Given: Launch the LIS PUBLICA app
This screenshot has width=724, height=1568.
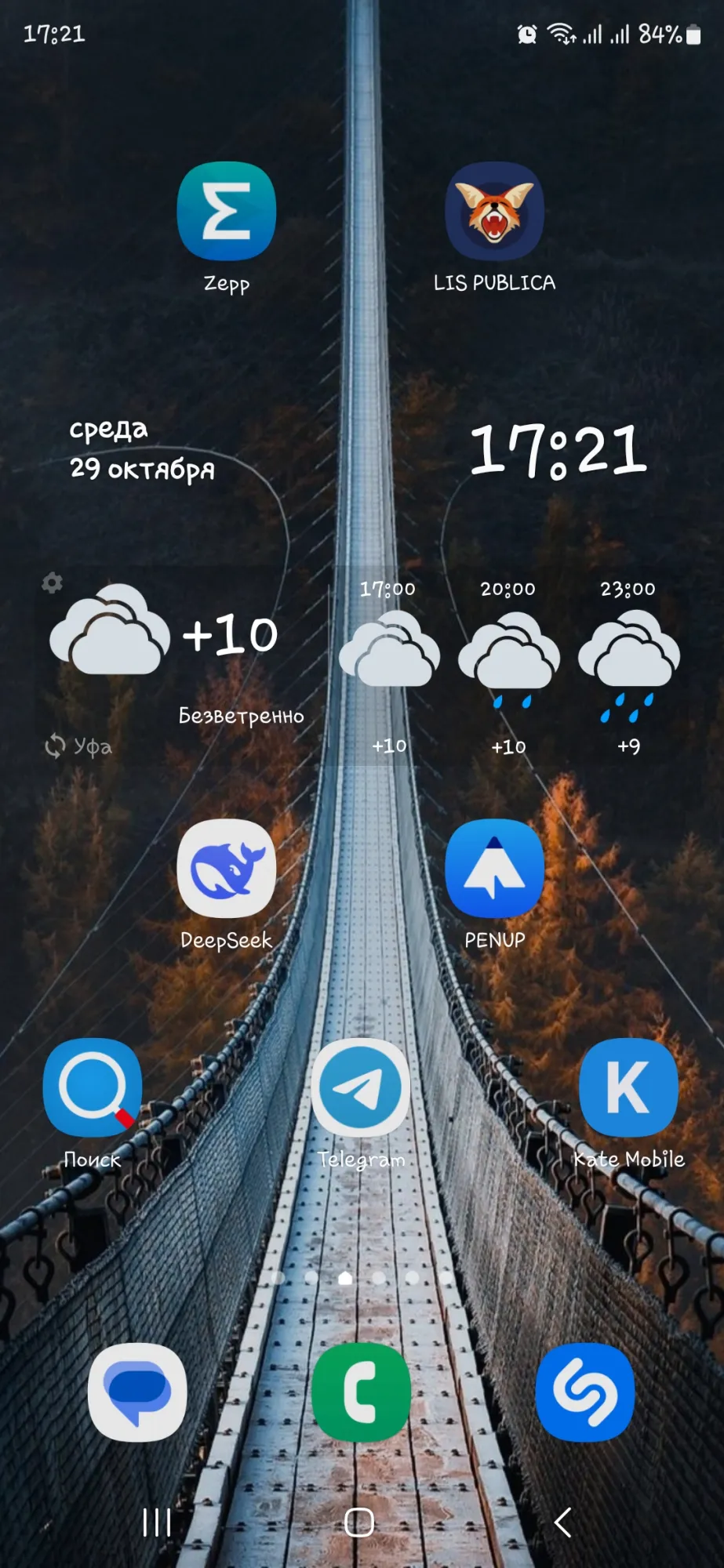Looking at the screenshot, I should [494, 212].
